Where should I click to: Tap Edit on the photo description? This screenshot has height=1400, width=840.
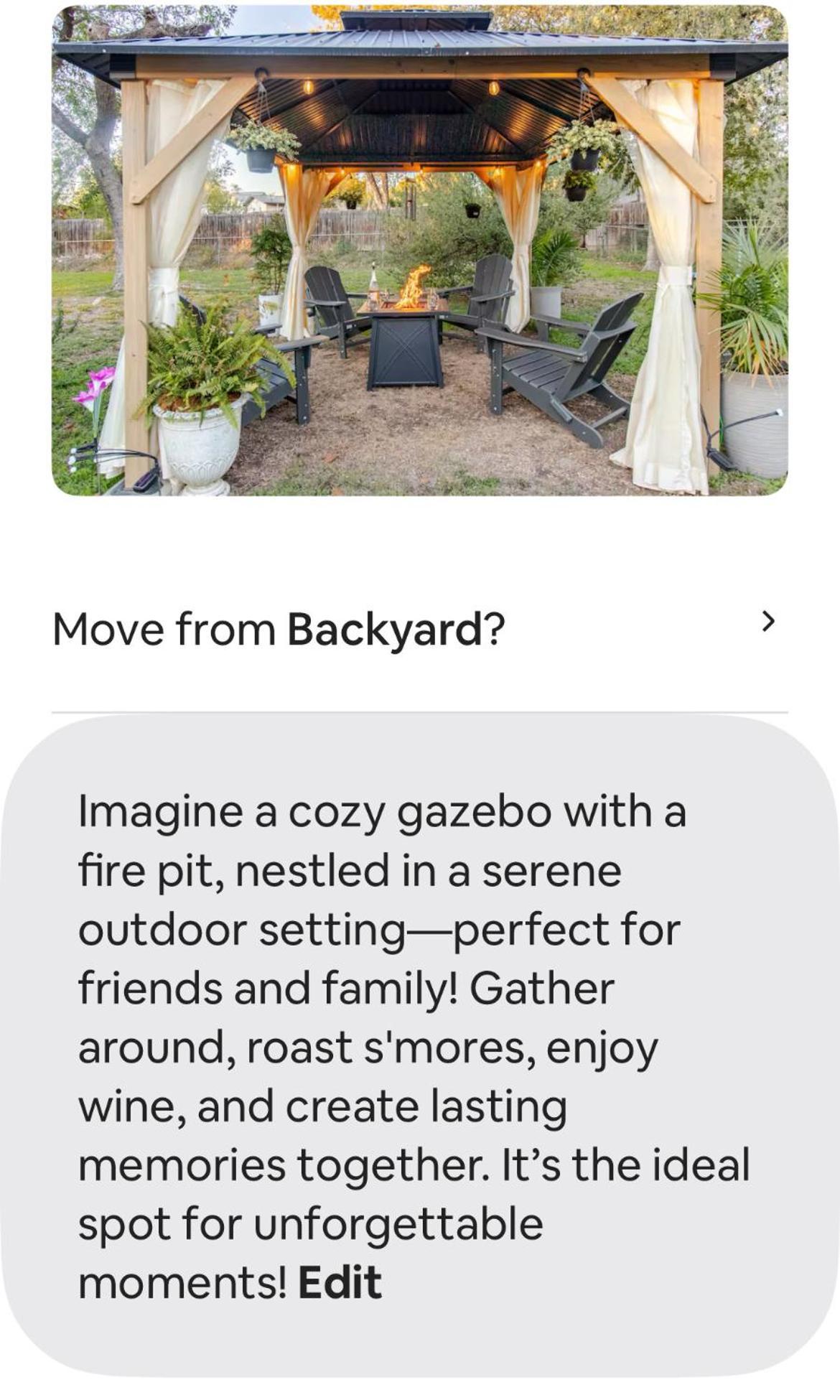point(340,1283)
